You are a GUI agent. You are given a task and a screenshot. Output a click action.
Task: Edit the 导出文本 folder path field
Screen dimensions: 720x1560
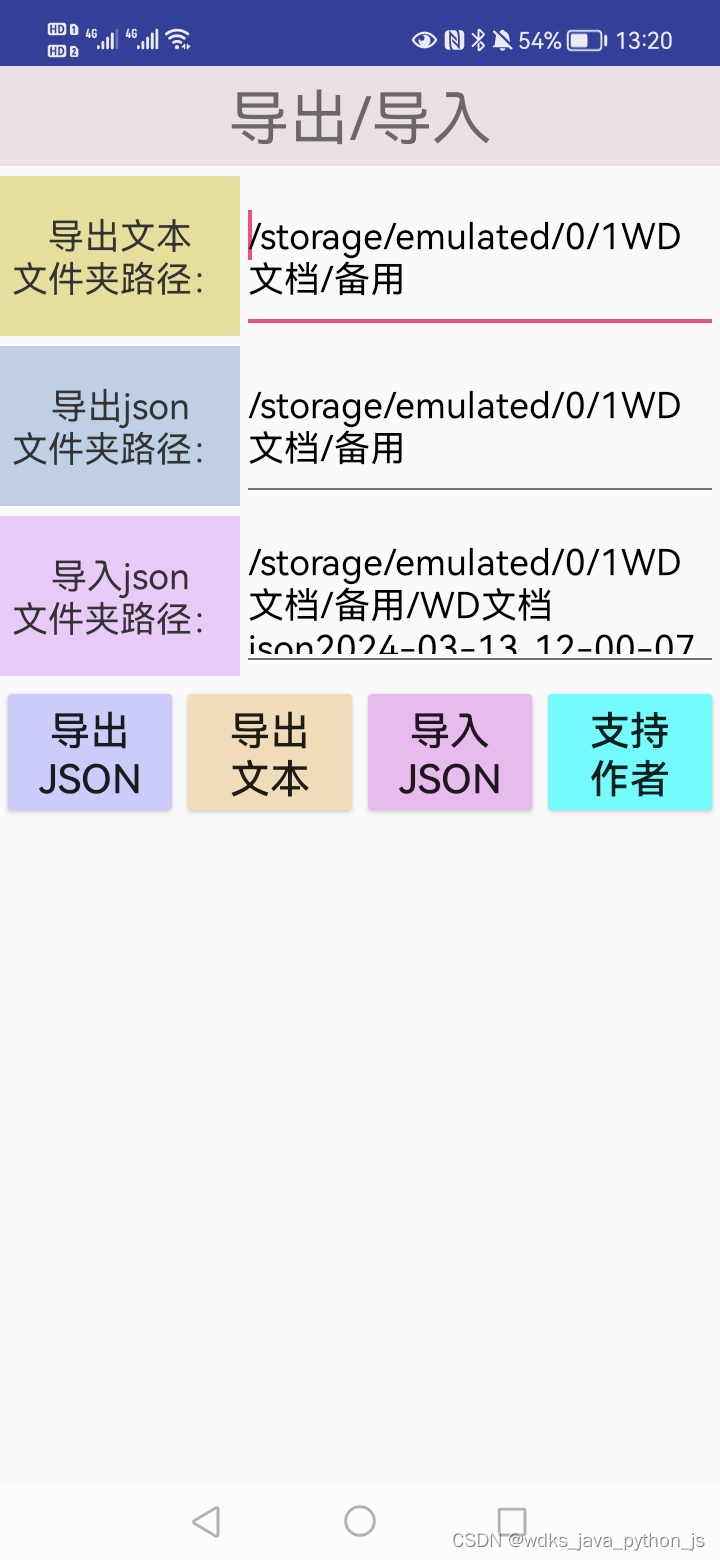pyautogui.click(x=479, y=257)
